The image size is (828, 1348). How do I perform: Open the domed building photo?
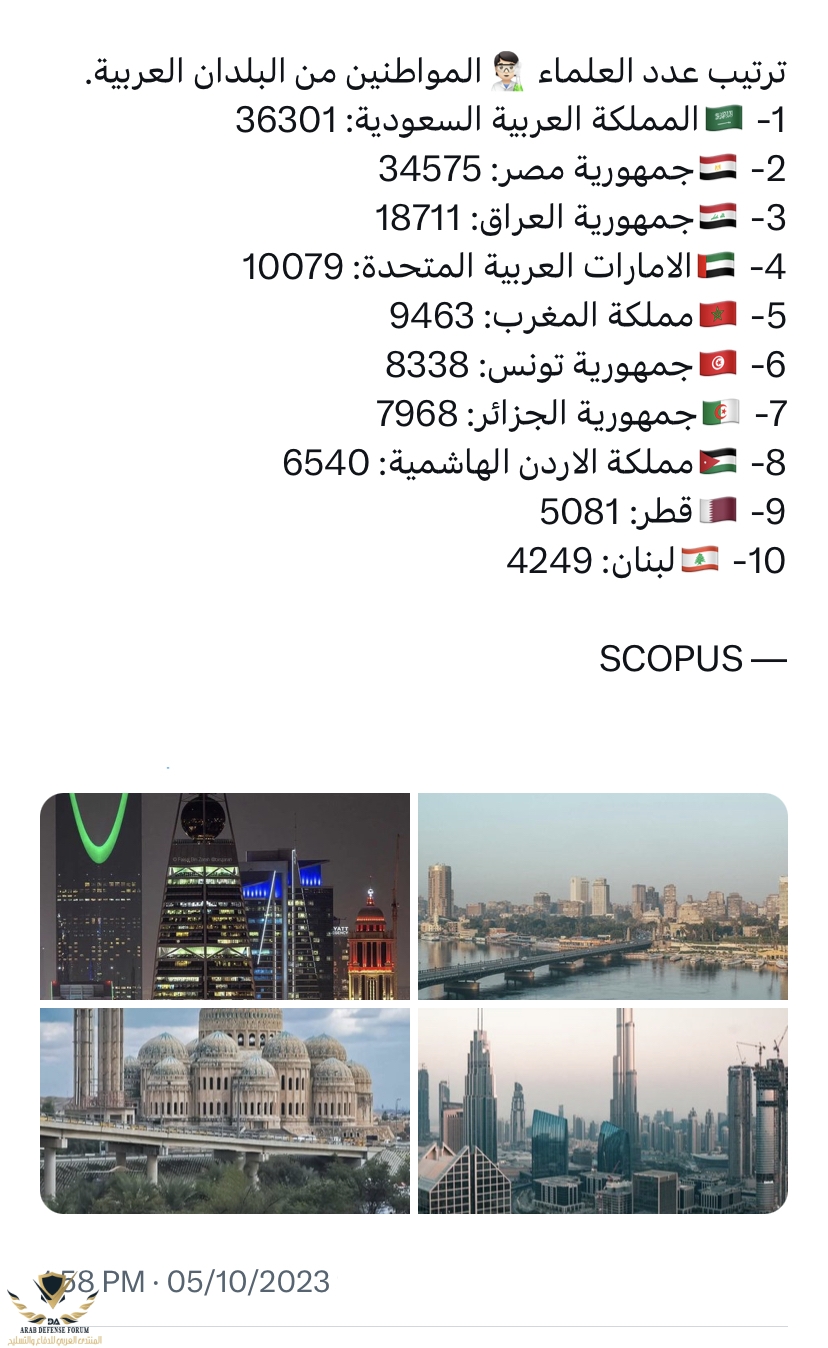point(225,1110)
